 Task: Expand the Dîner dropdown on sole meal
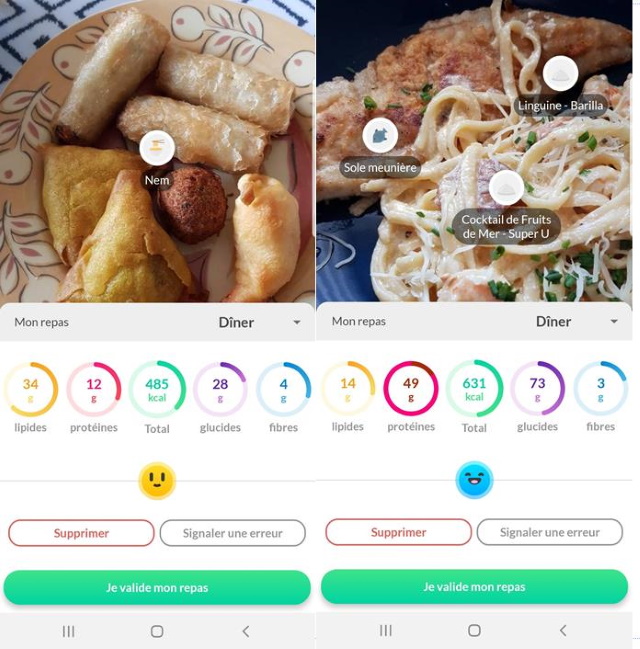point(614,322)
